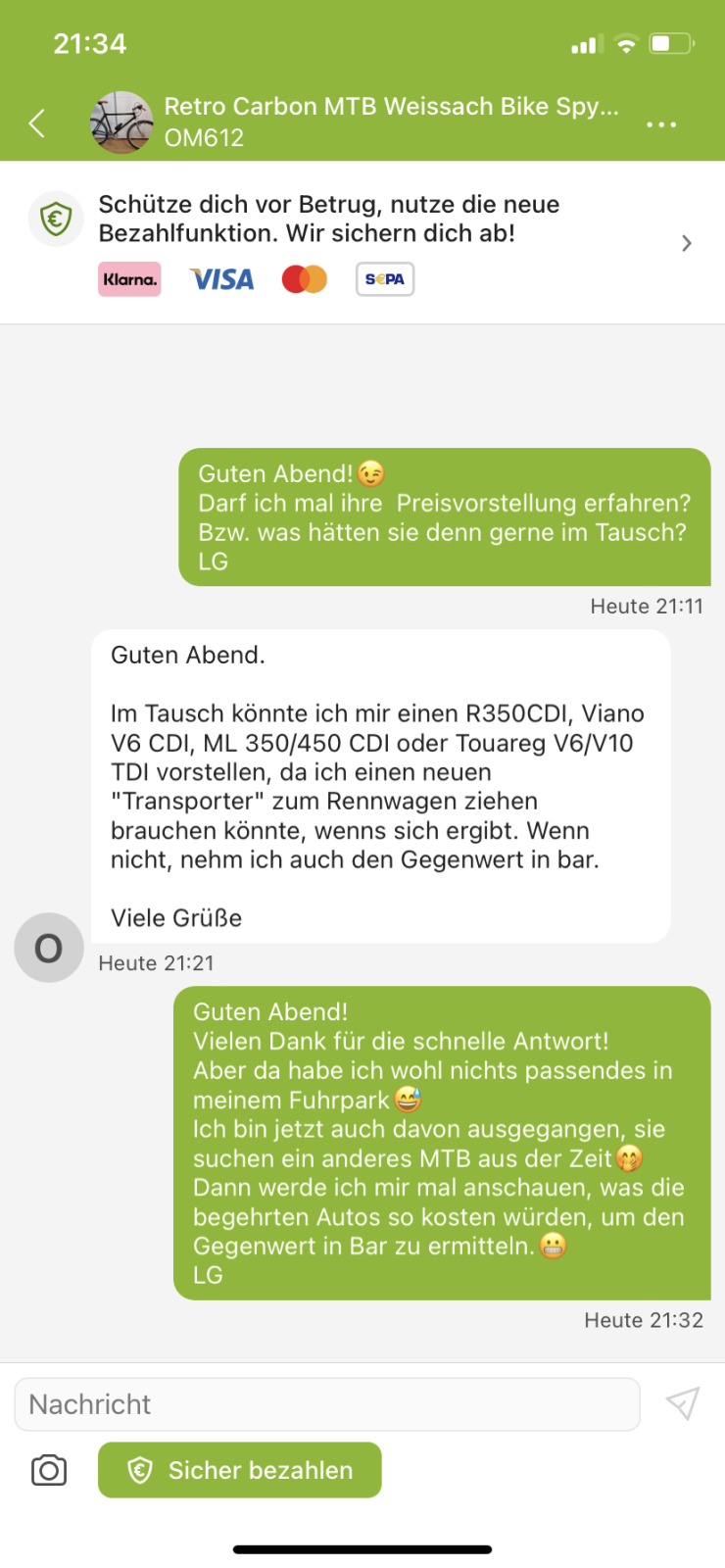Open the Retro Carbon MTB listing header
Image resolution: width=725 pixels, height=1568 pixels.
point(390,122)
